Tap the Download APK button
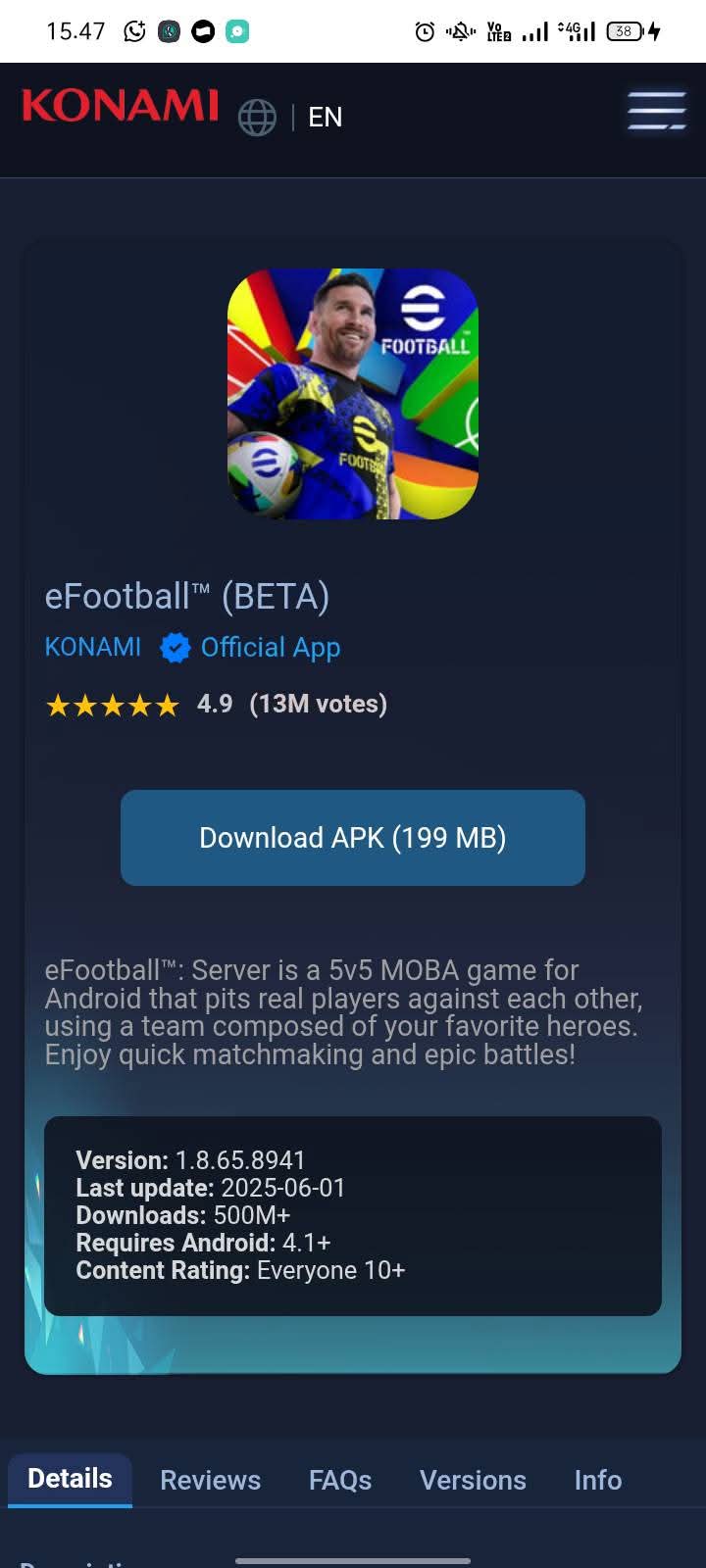706x1568 pixels. point(352,838)
